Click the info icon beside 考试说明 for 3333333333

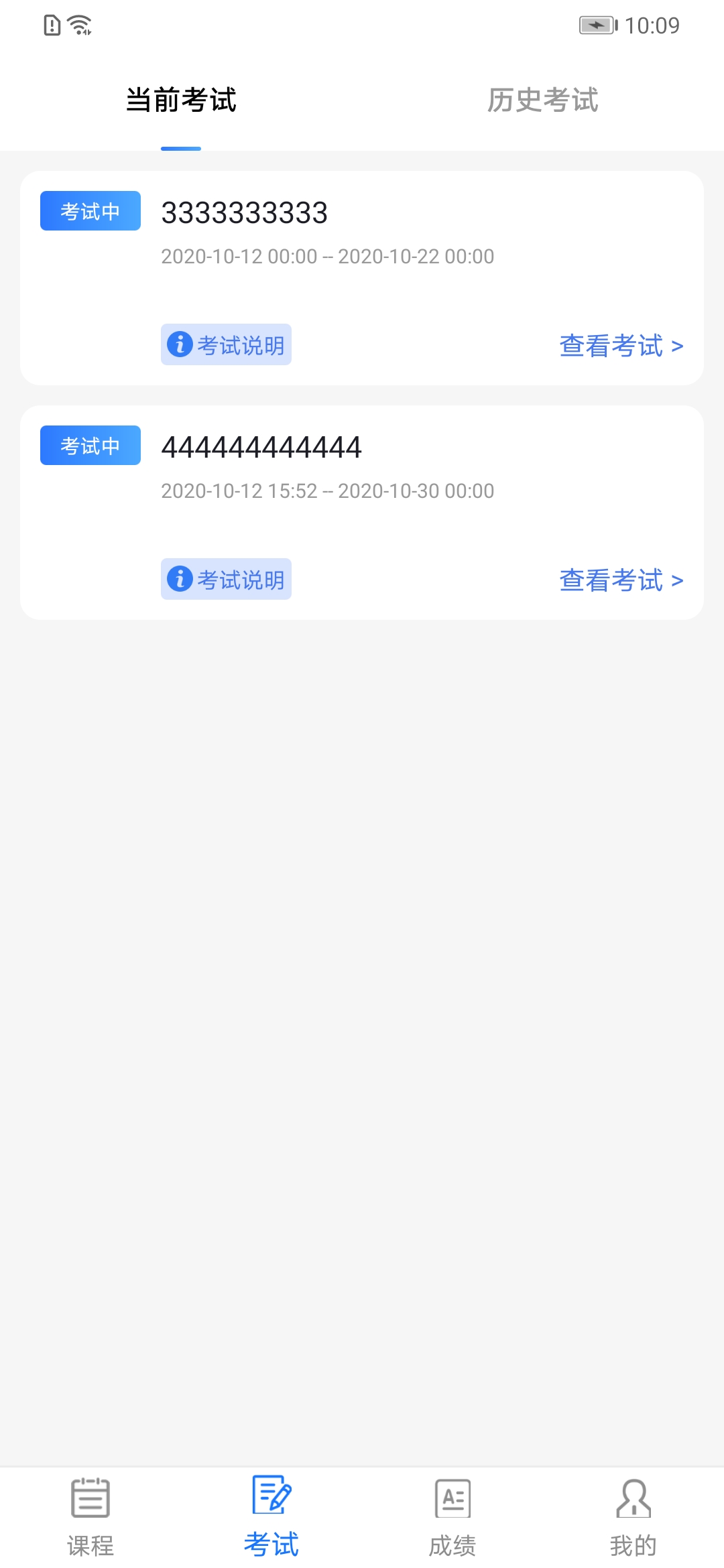tap(180, 344)
